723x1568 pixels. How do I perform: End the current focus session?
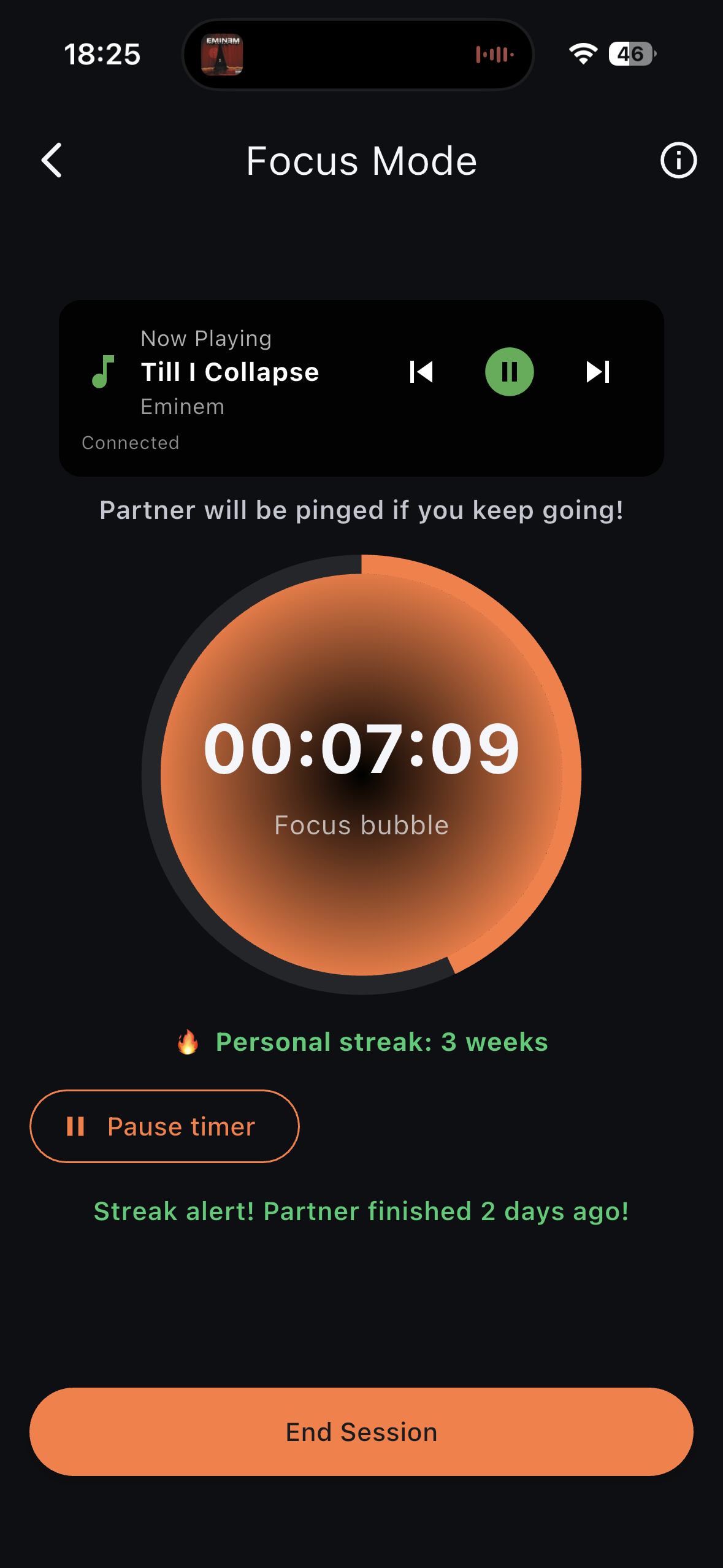(x=361, y=1431)
